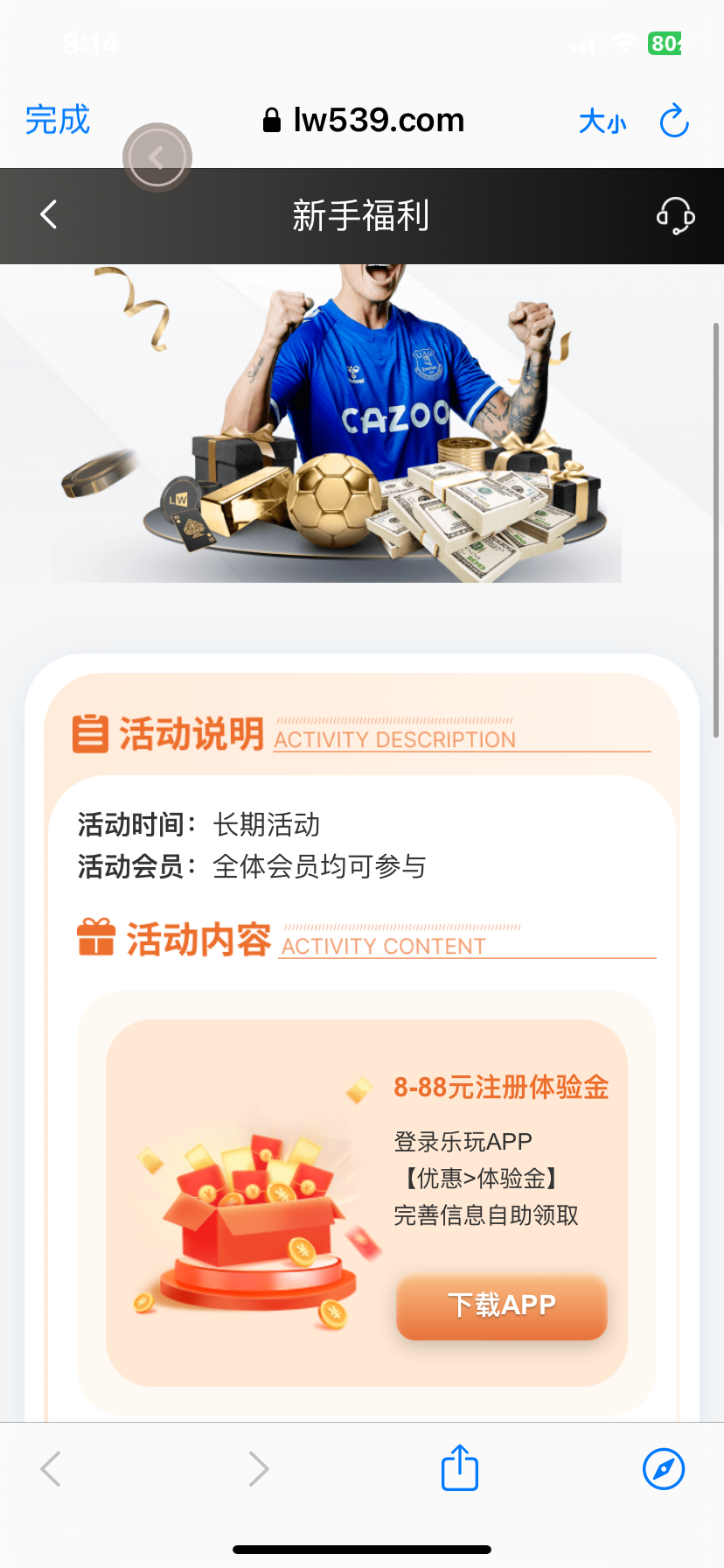Viewport: 724px width, 1568px height.
Task: Contact customer service via headset icon
Action: (675, 215)
